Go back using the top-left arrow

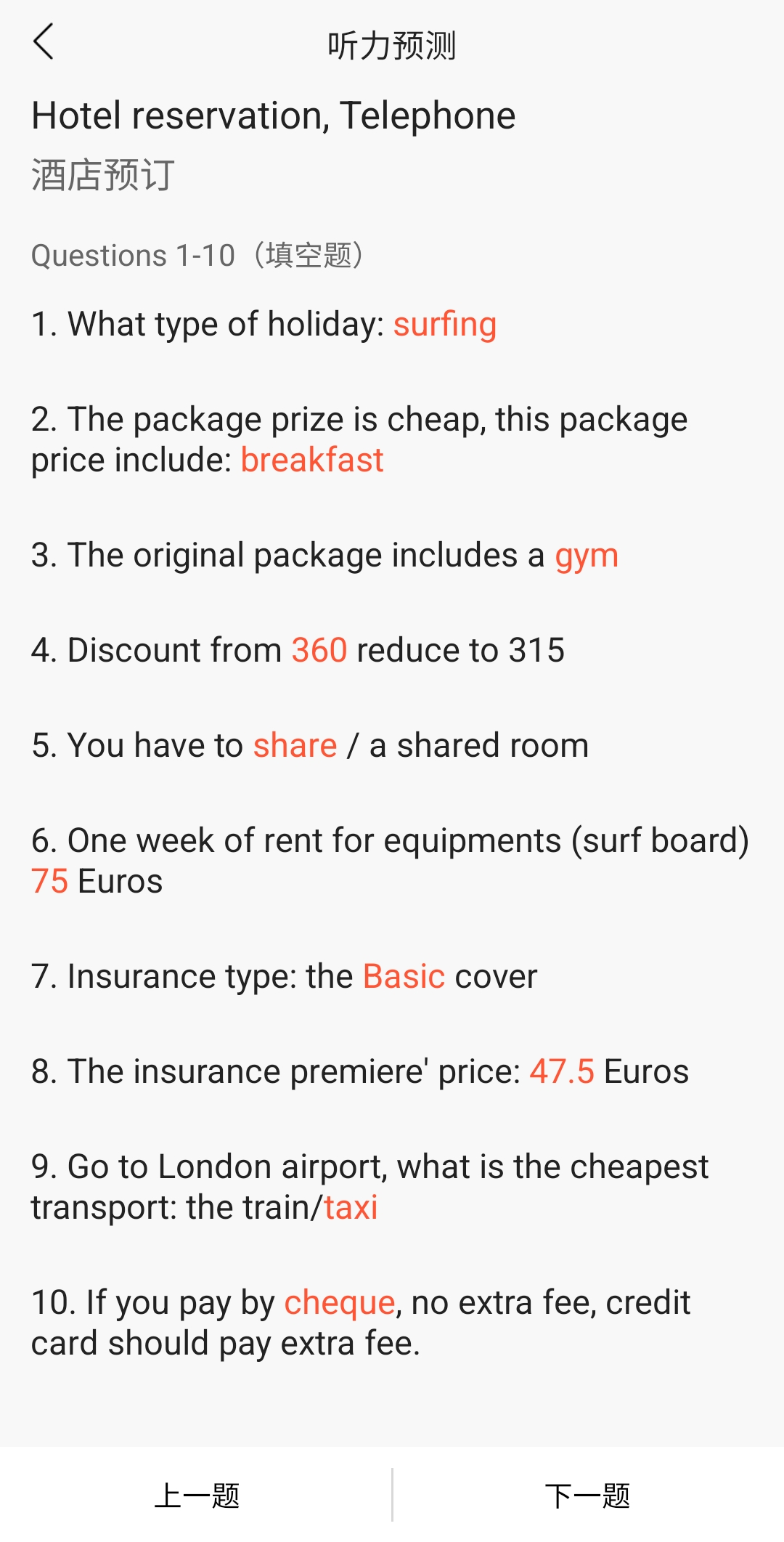[44, 42]
